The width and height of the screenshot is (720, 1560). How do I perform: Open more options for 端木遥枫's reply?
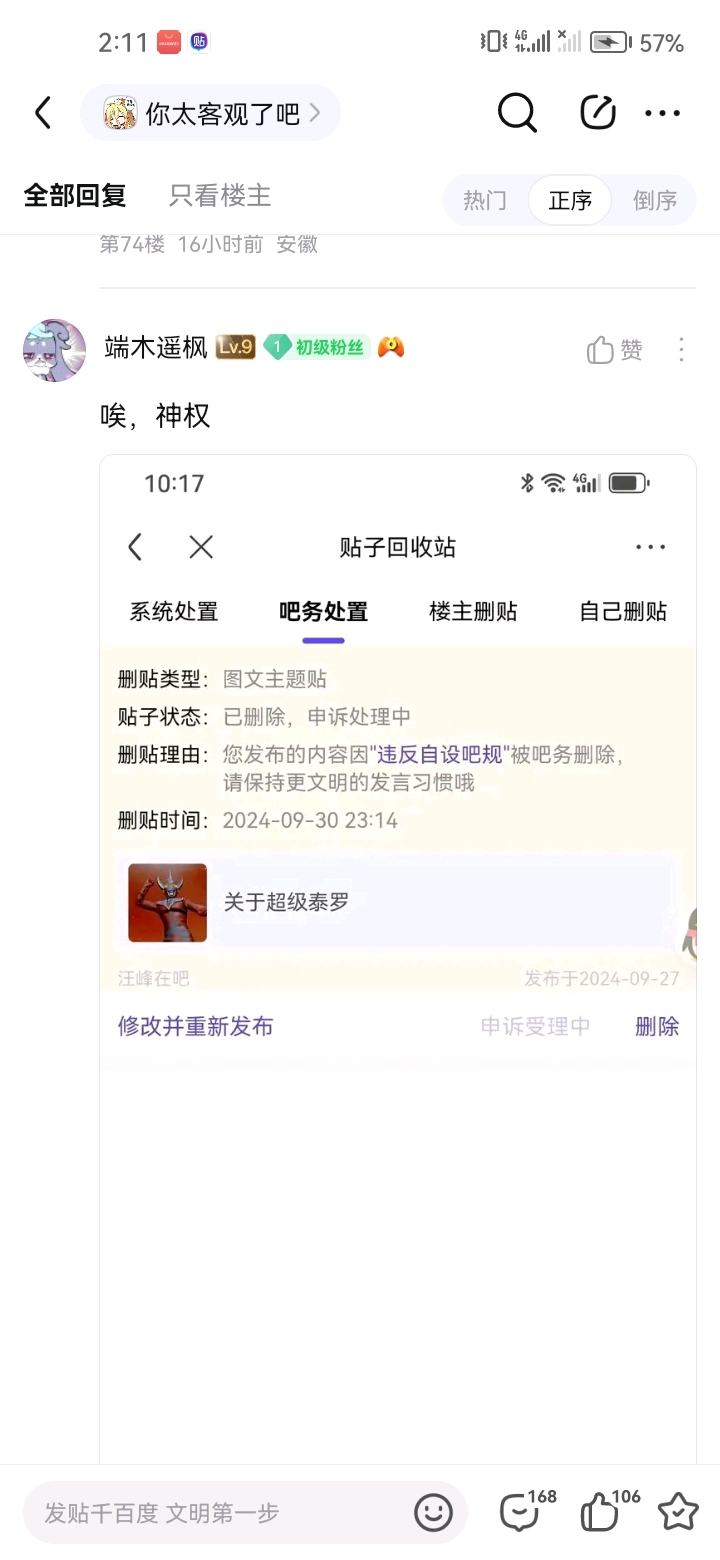pos(681,350)
